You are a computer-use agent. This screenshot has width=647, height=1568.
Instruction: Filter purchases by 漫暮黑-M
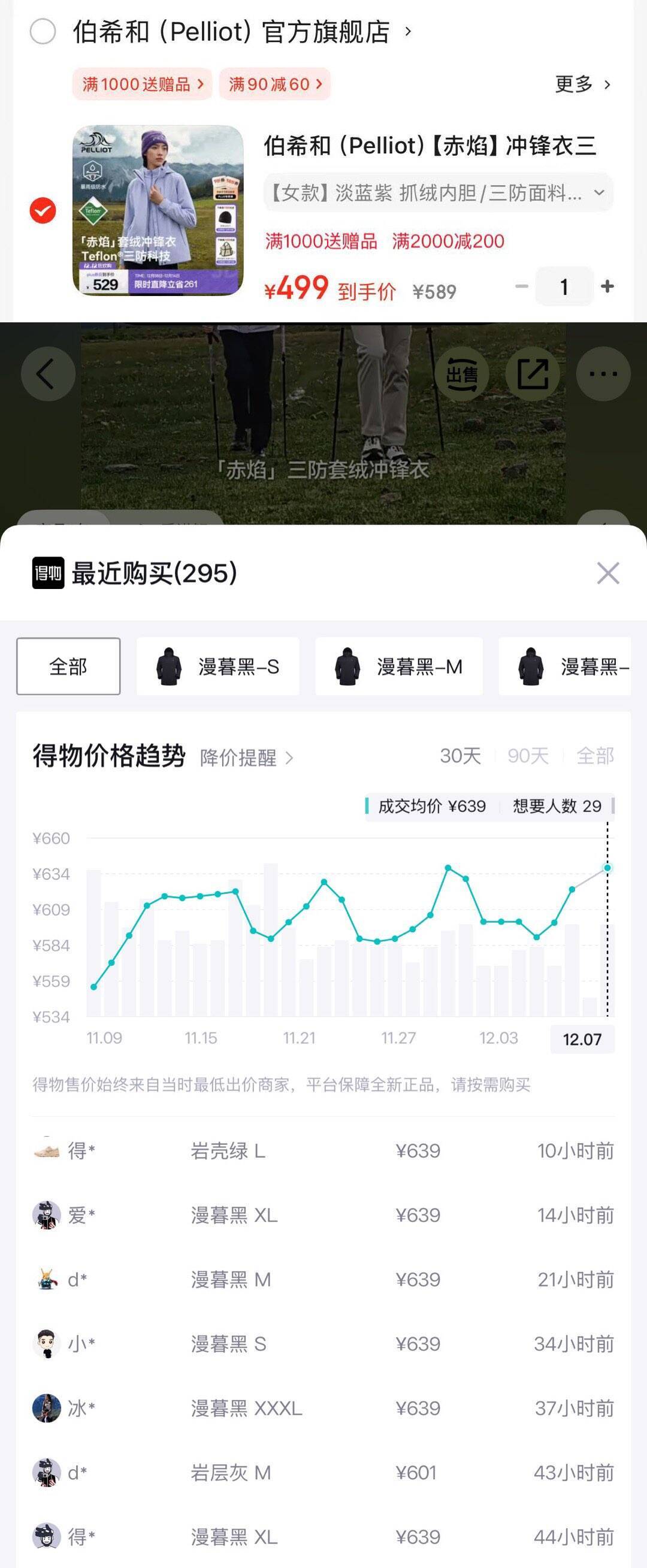click(398, 666)
